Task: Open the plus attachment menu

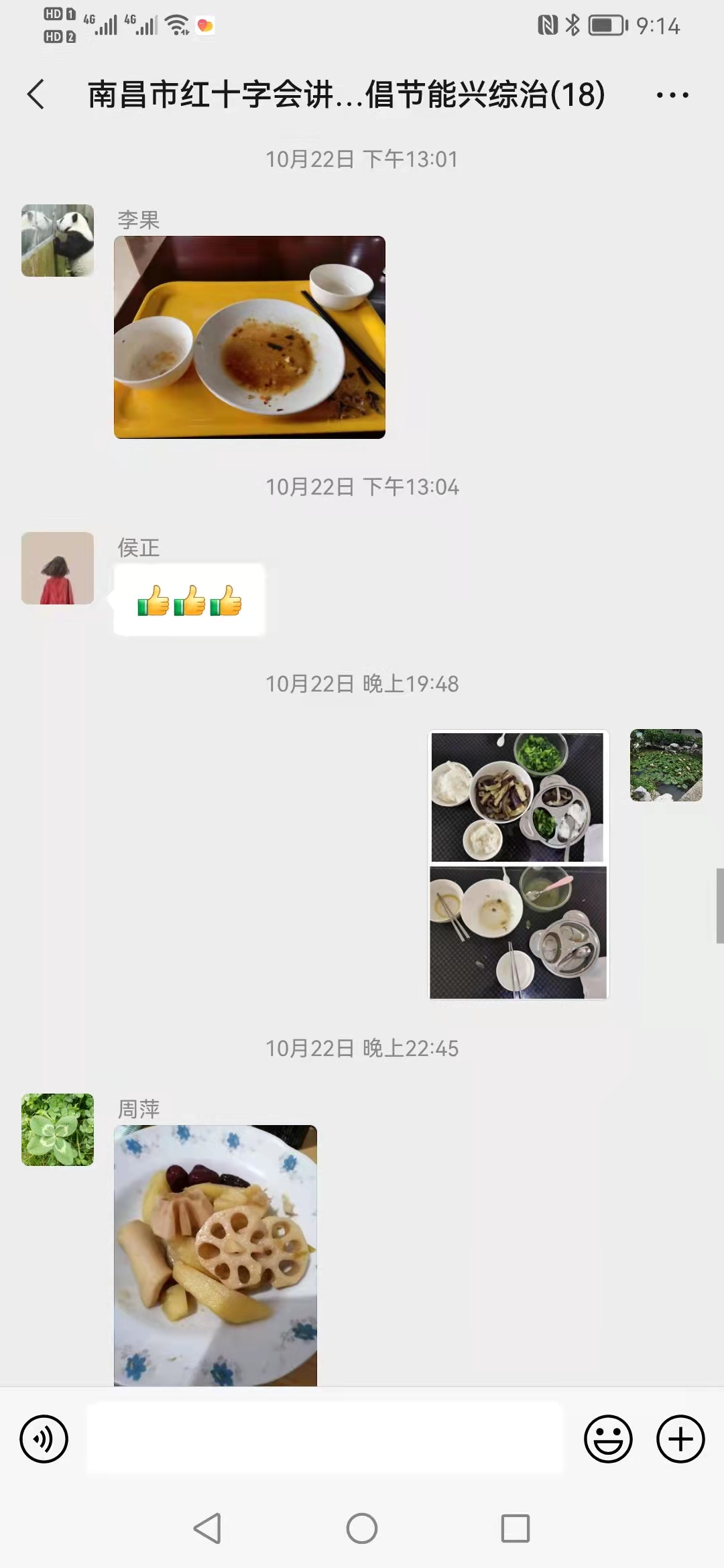Action: pos(680,1439)
